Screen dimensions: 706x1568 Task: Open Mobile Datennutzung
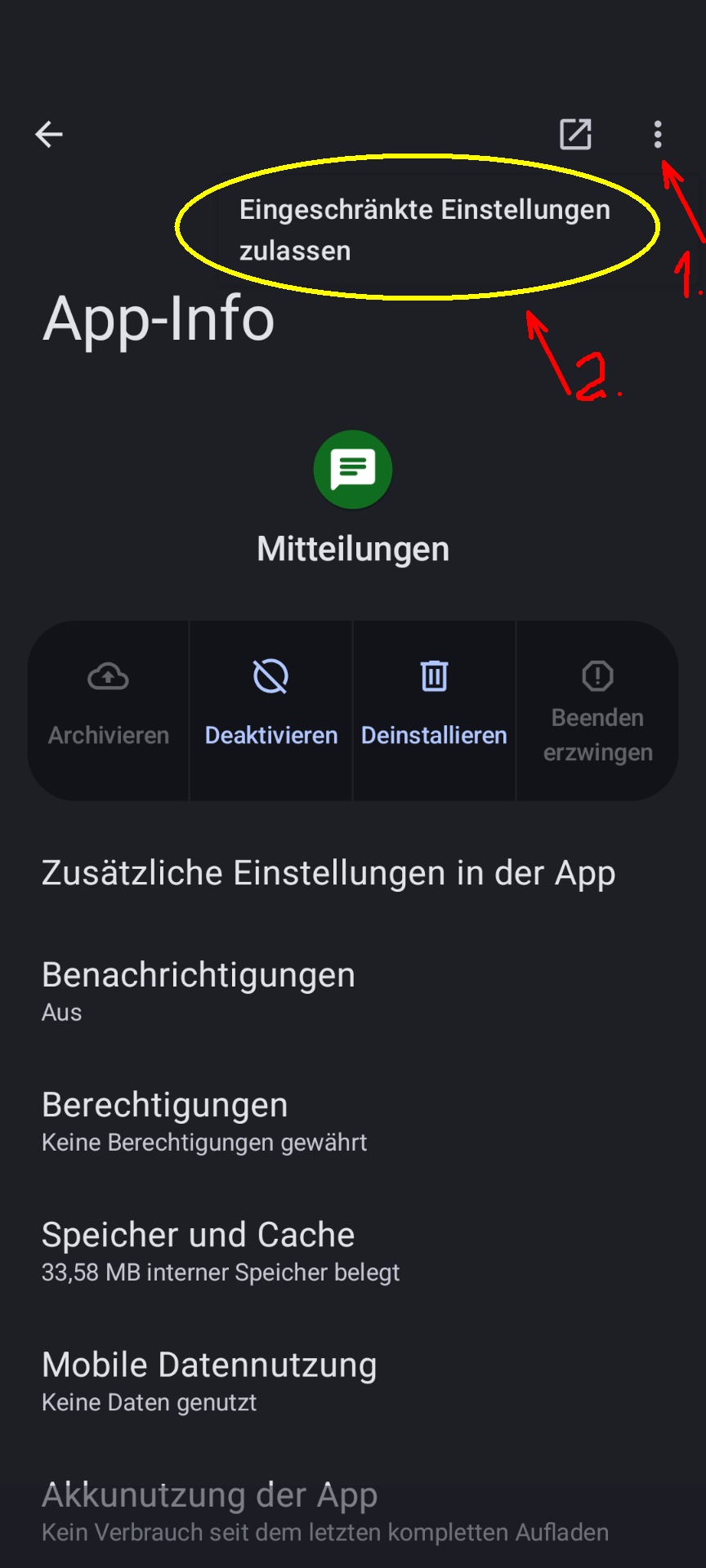click(353, 1380)
